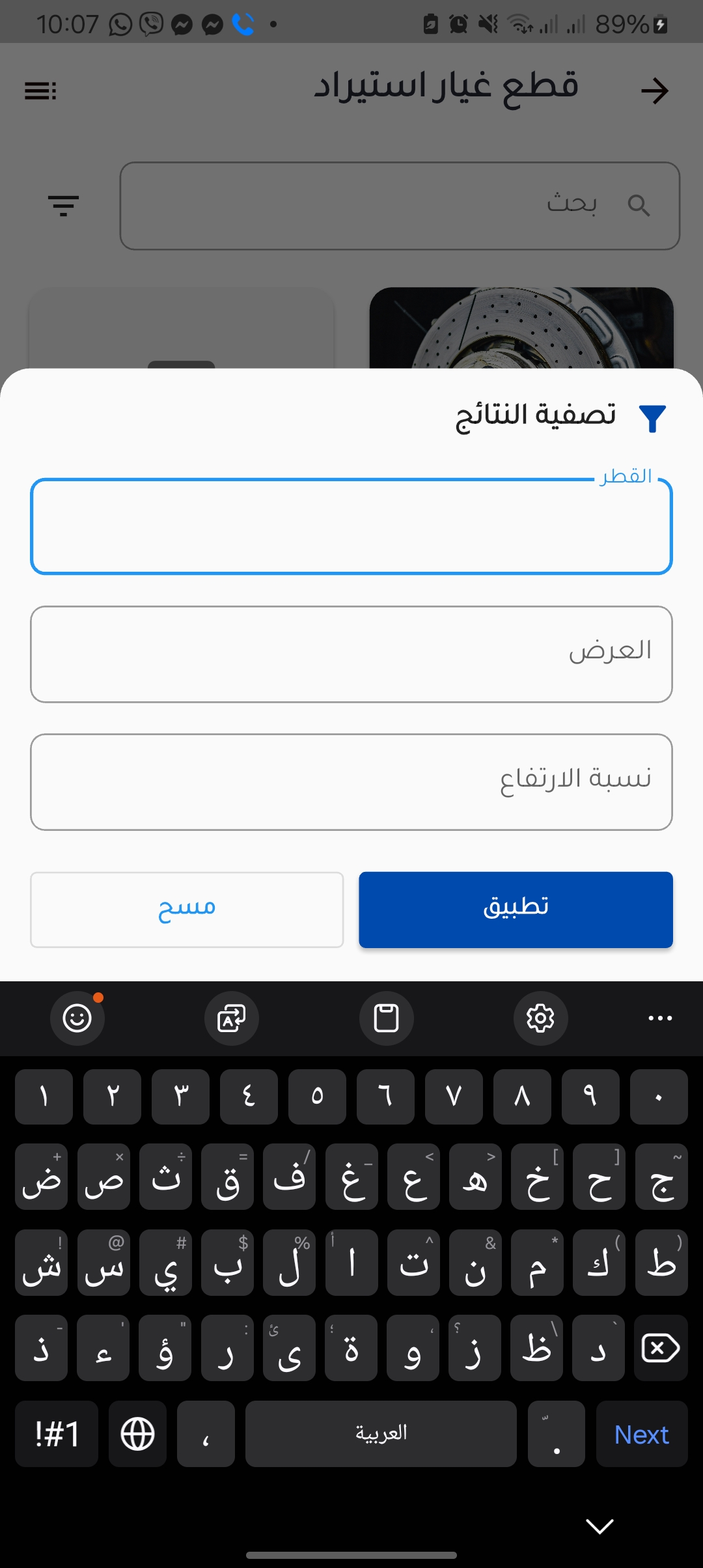Select the نسبة الارتفاع field
The image size is (703, 1568).
tap(351, 781)
